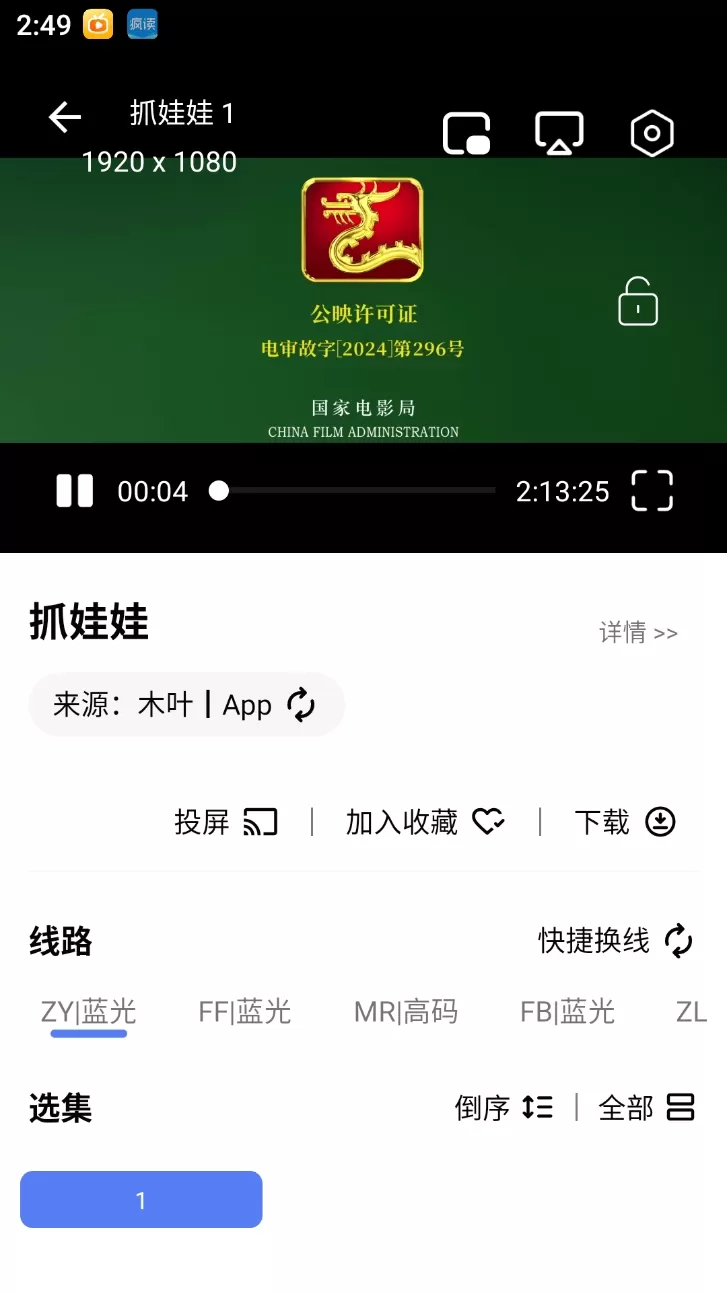The height and width of the screenshot is (1292, 727).
Task: Open 详情 details link
Action: coord(638,632)
